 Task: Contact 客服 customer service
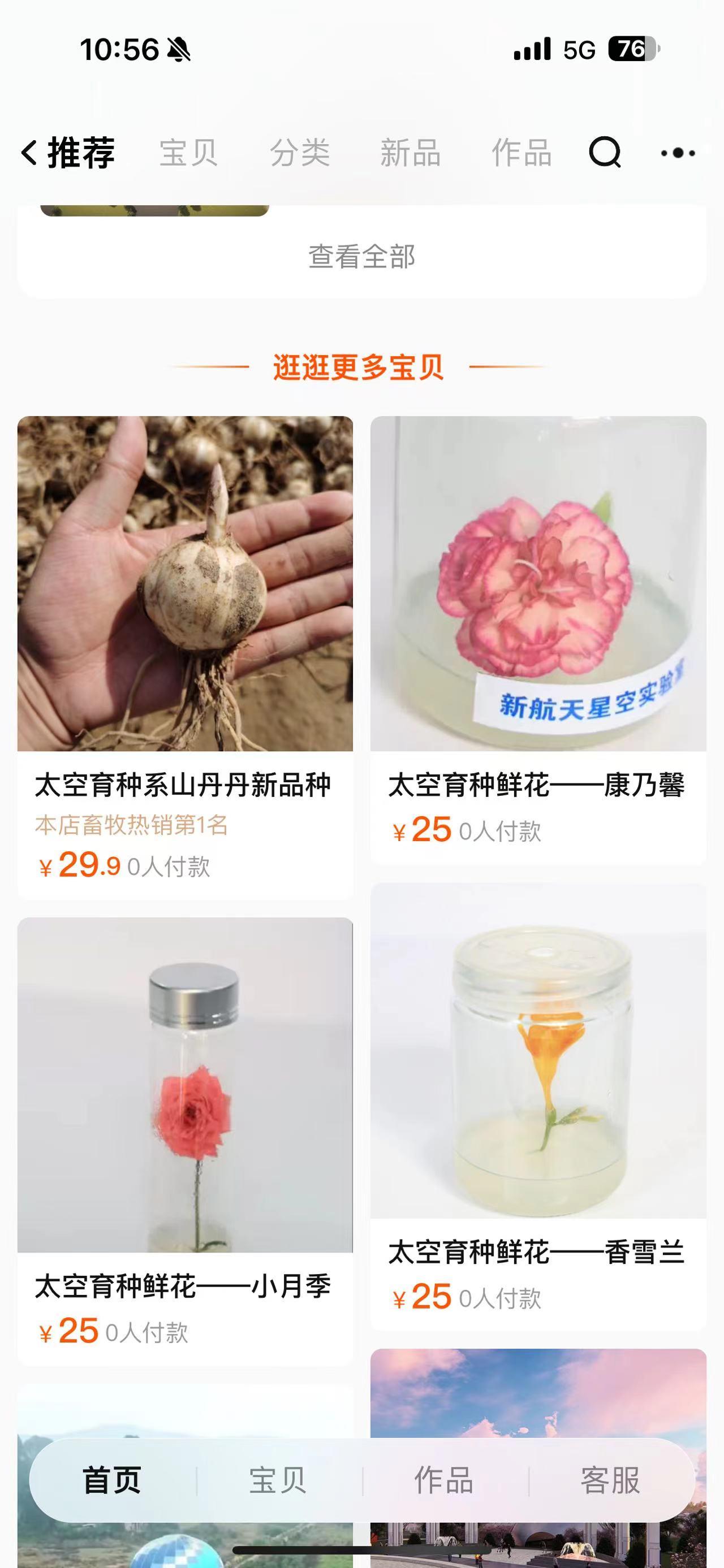click(610, 1480)
